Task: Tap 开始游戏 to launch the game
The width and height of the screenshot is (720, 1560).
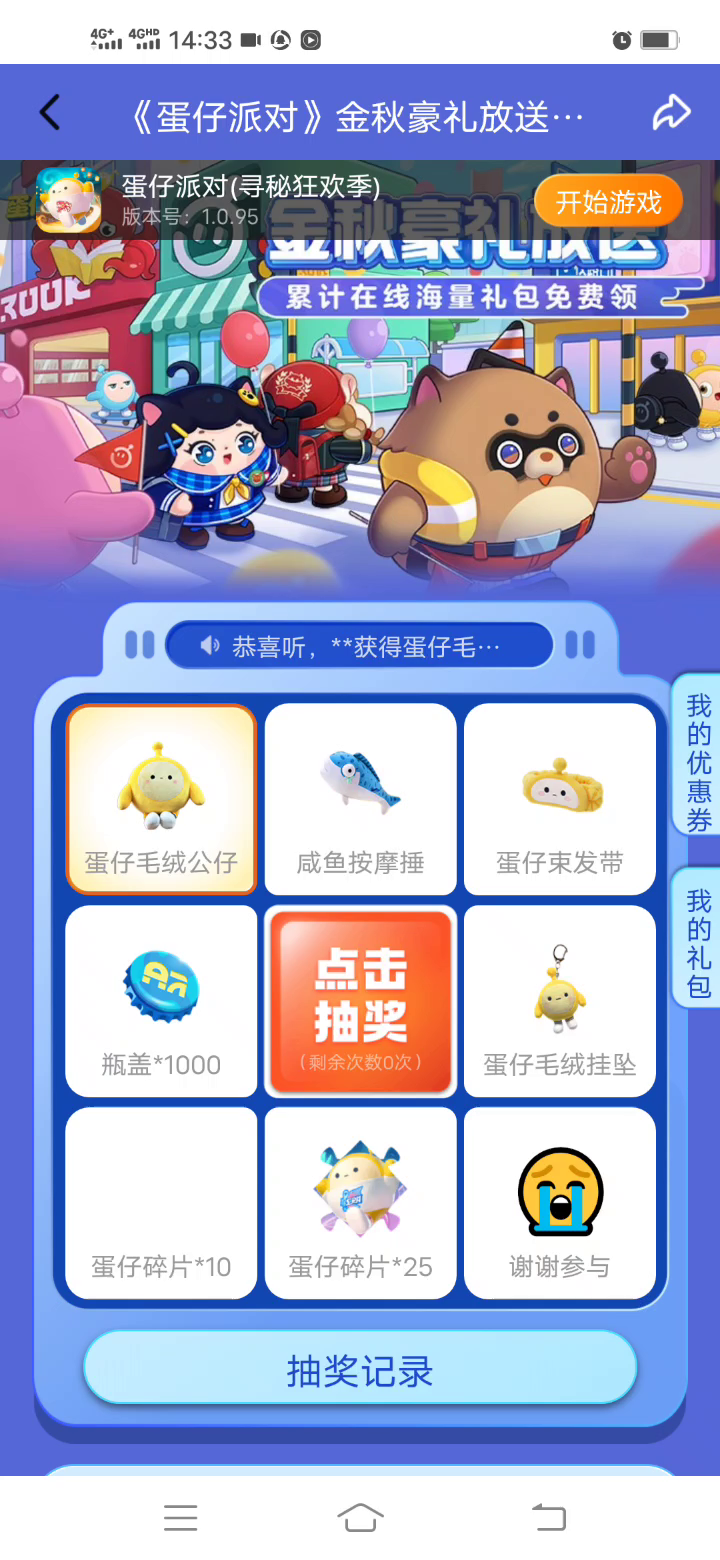Action: pyautogui.click(x=608, y=202)
